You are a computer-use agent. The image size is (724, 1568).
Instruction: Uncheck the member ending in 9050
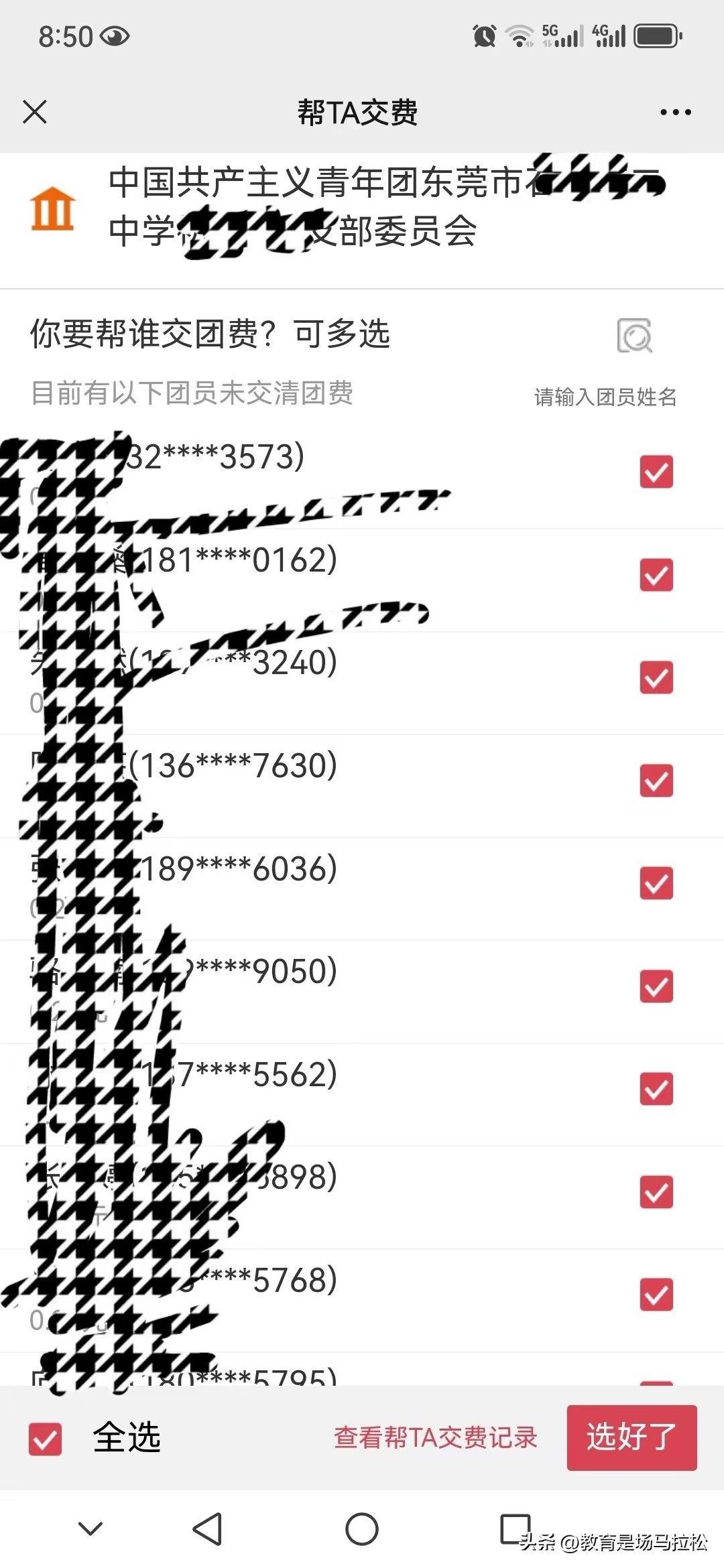pos(656,986)
